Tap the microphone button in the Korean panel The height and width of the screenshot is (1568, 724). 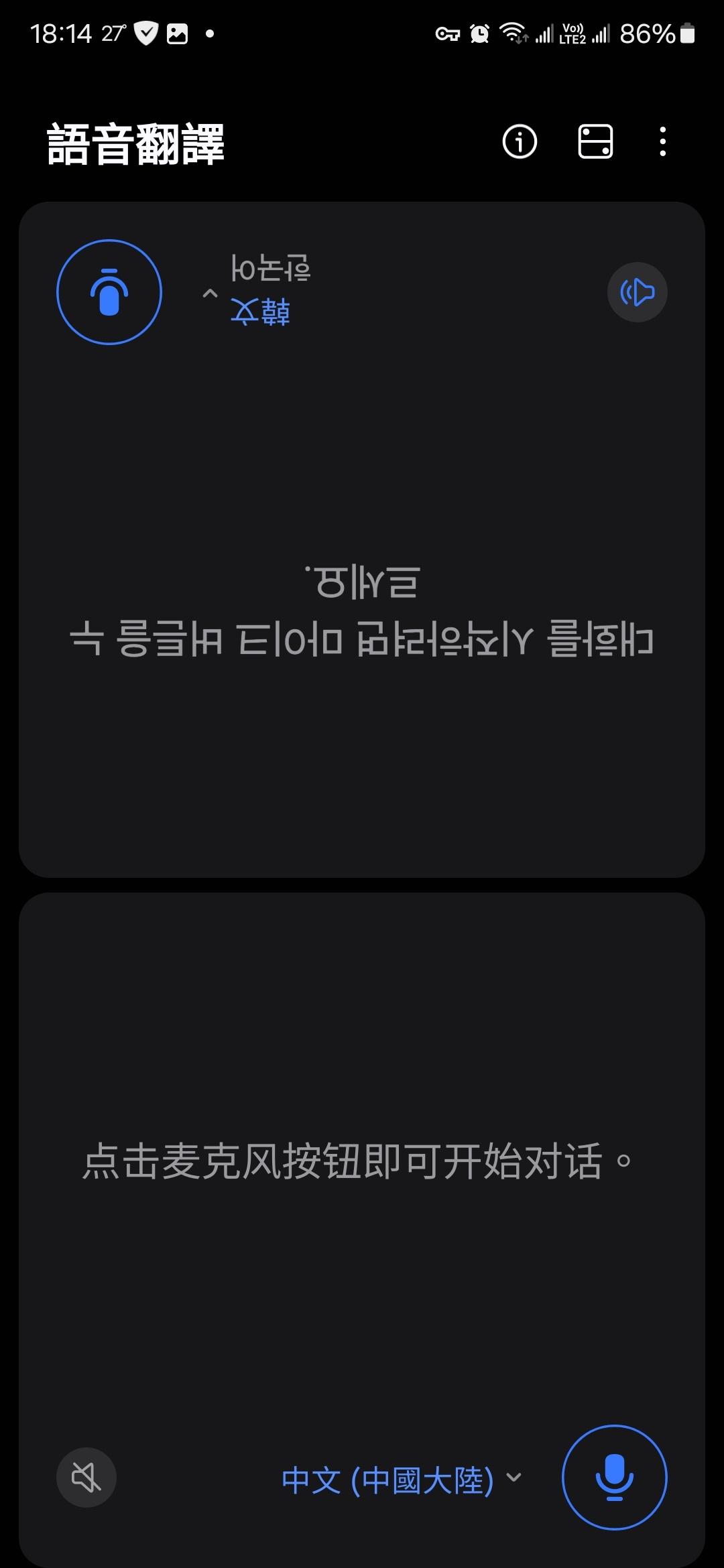pyautogui.click(x=109, y=292)
